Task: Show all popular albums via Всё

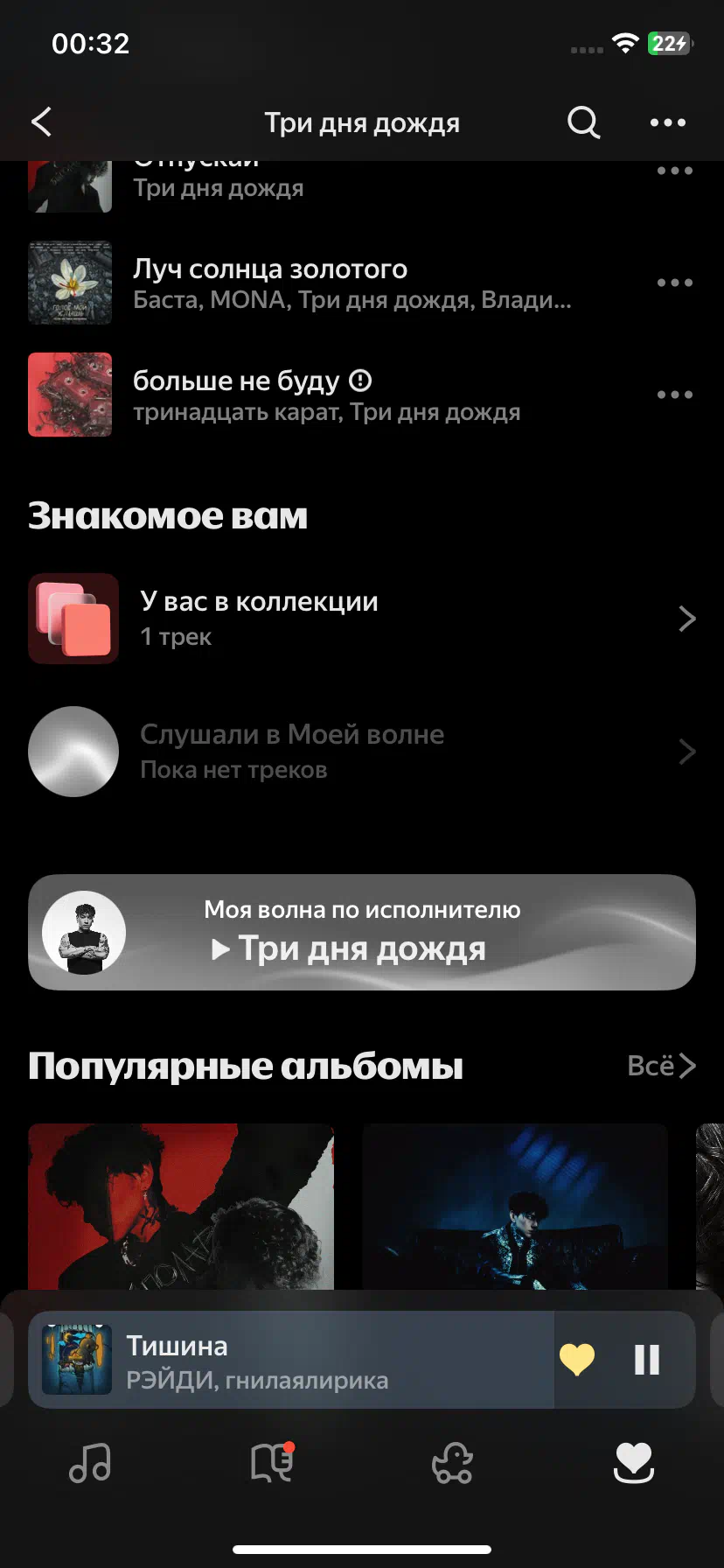Action: click(662, 1066)
